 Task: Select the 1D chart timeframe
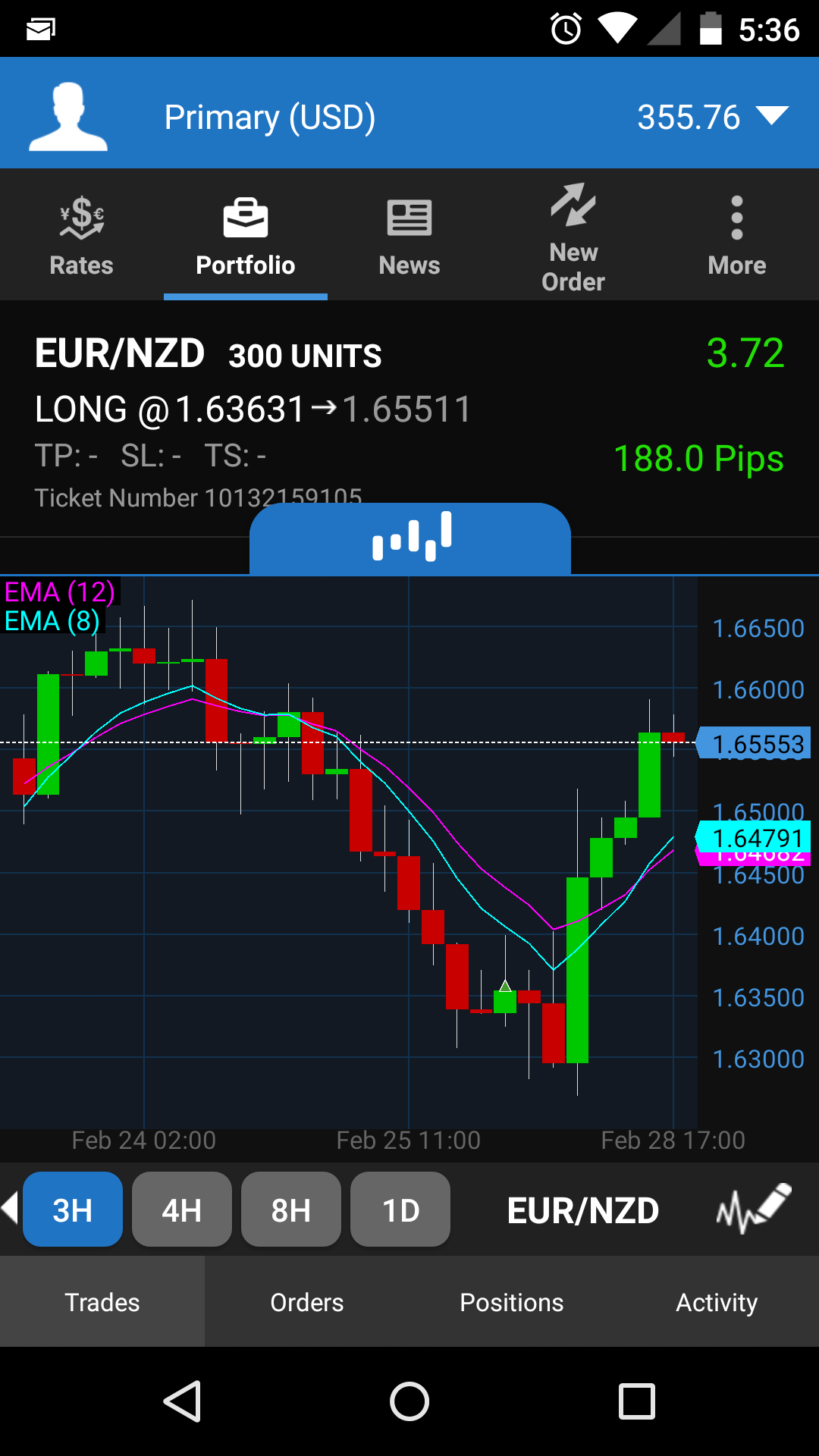pyautogui.click(x=400, y=1210)
